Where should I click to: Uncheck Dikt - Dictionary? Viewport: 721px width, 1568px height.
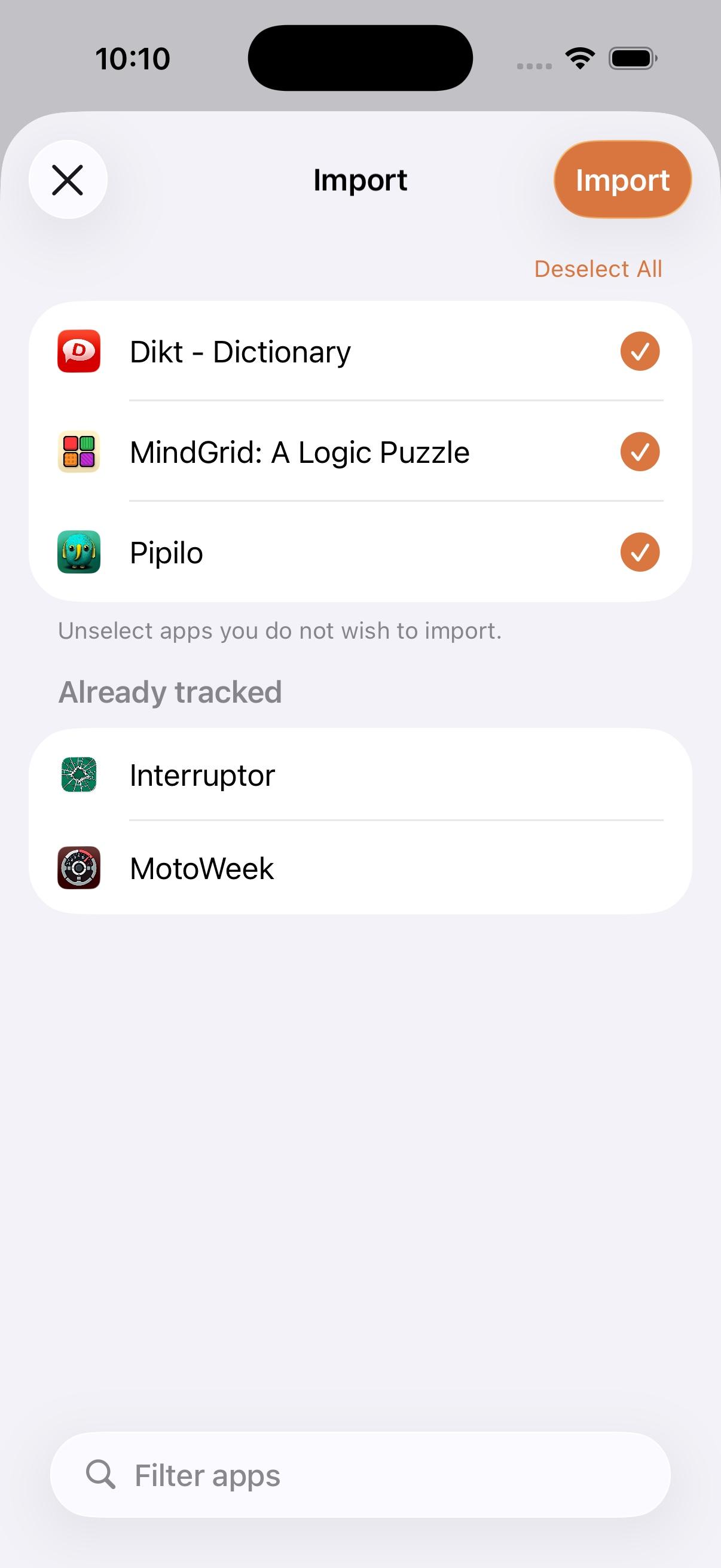[x=639, y=351]
